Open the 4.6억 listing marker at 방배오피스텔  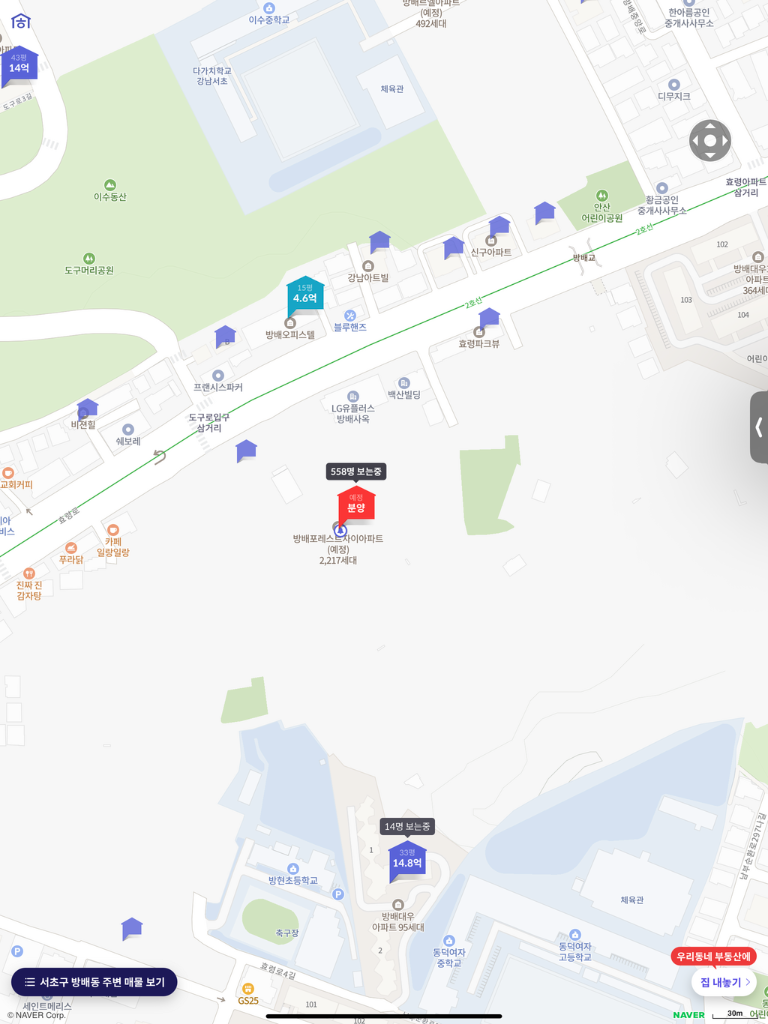305,297
